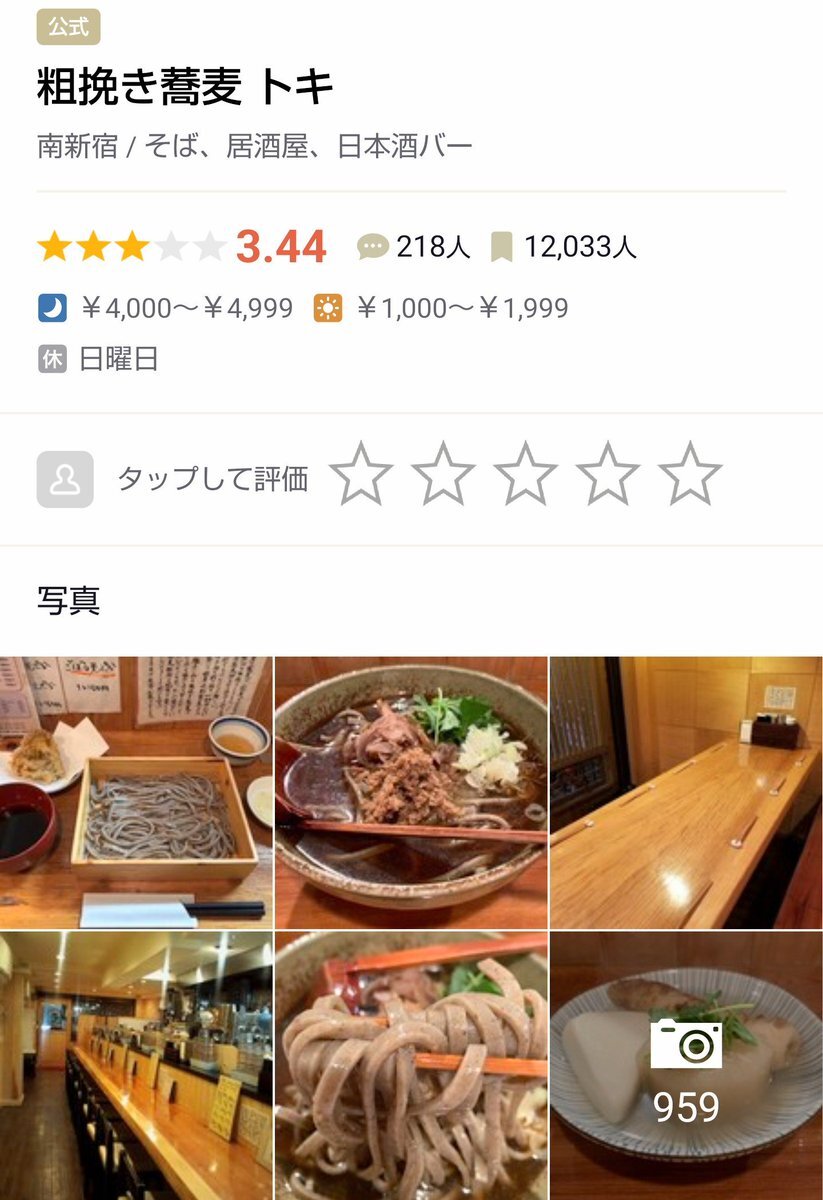The height and width of the screenshot is (1200, 823).
Task: Open photo of soba in wooden box
Action: tap(136, 792)
